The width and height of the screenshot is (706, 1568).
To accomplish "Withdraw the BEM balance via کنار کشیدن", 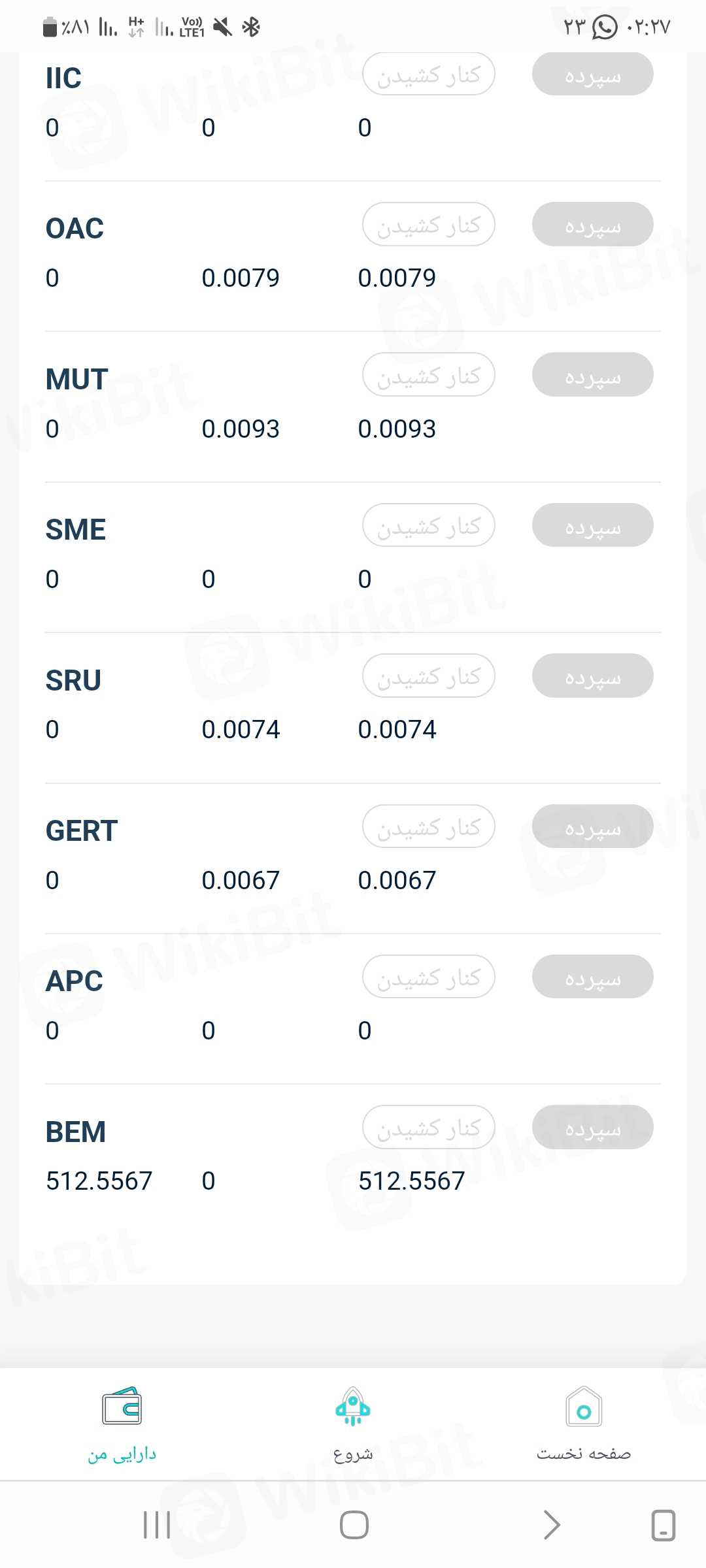I will (429, 1127).
